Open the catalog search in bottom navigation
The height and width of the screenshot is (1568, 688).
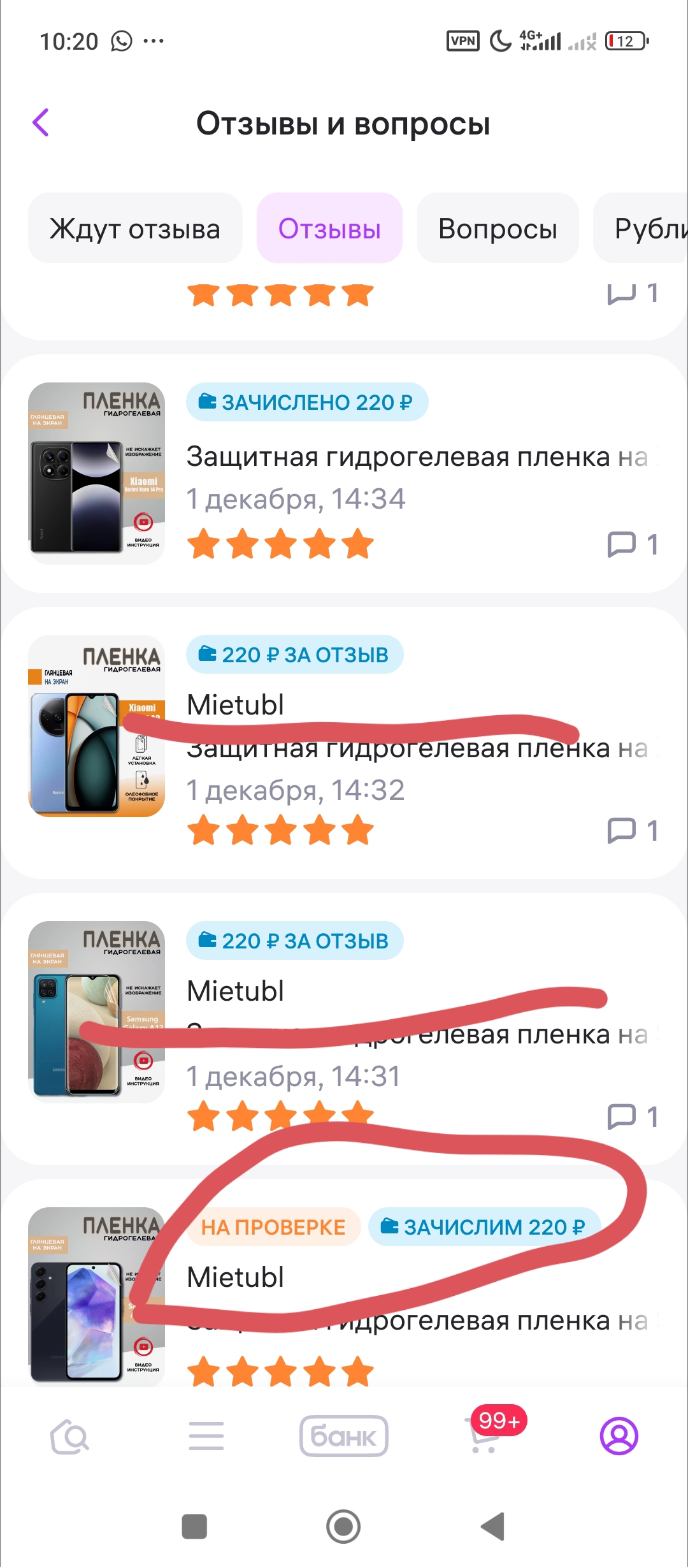tap(69, 1437)
